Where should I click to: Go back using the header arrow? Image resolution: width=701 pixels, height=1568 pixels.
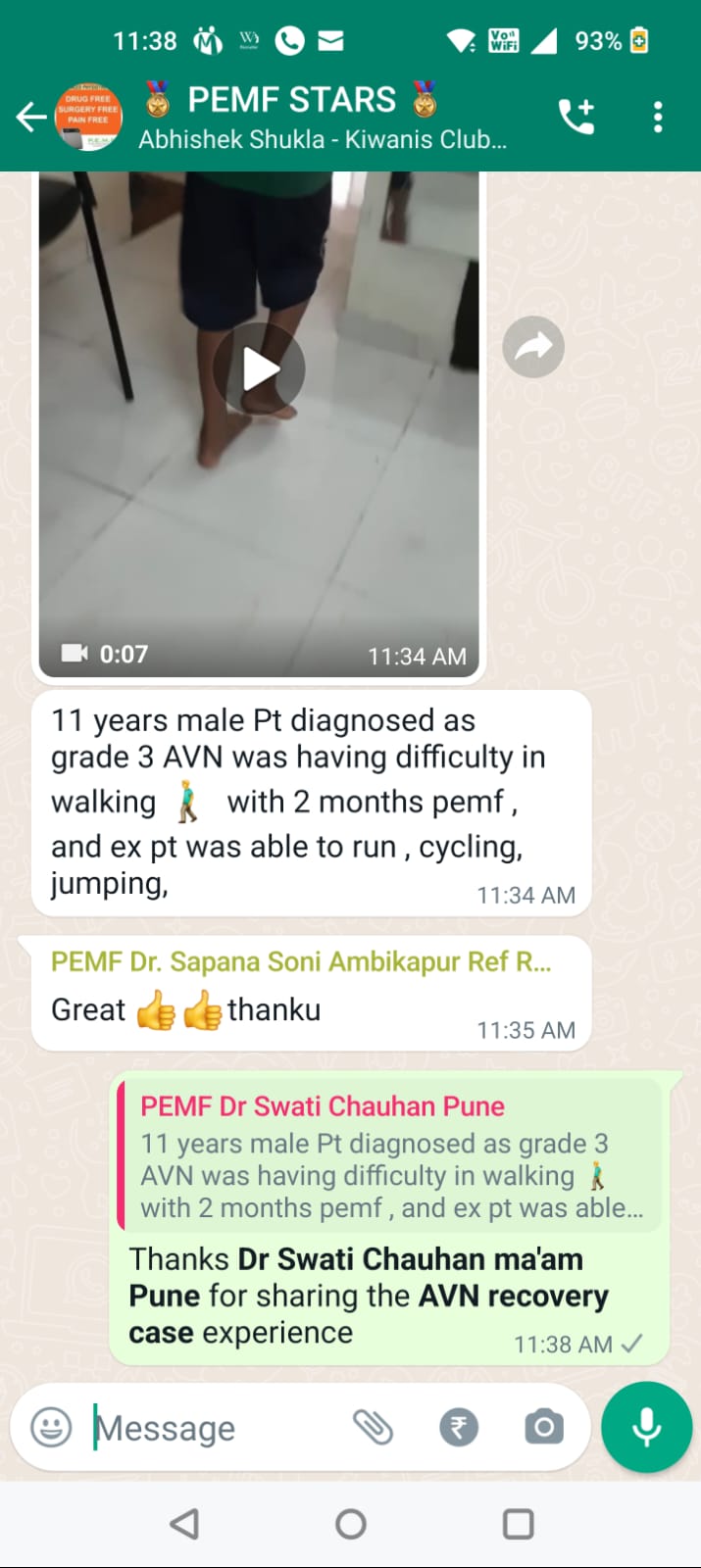(30, 118)
